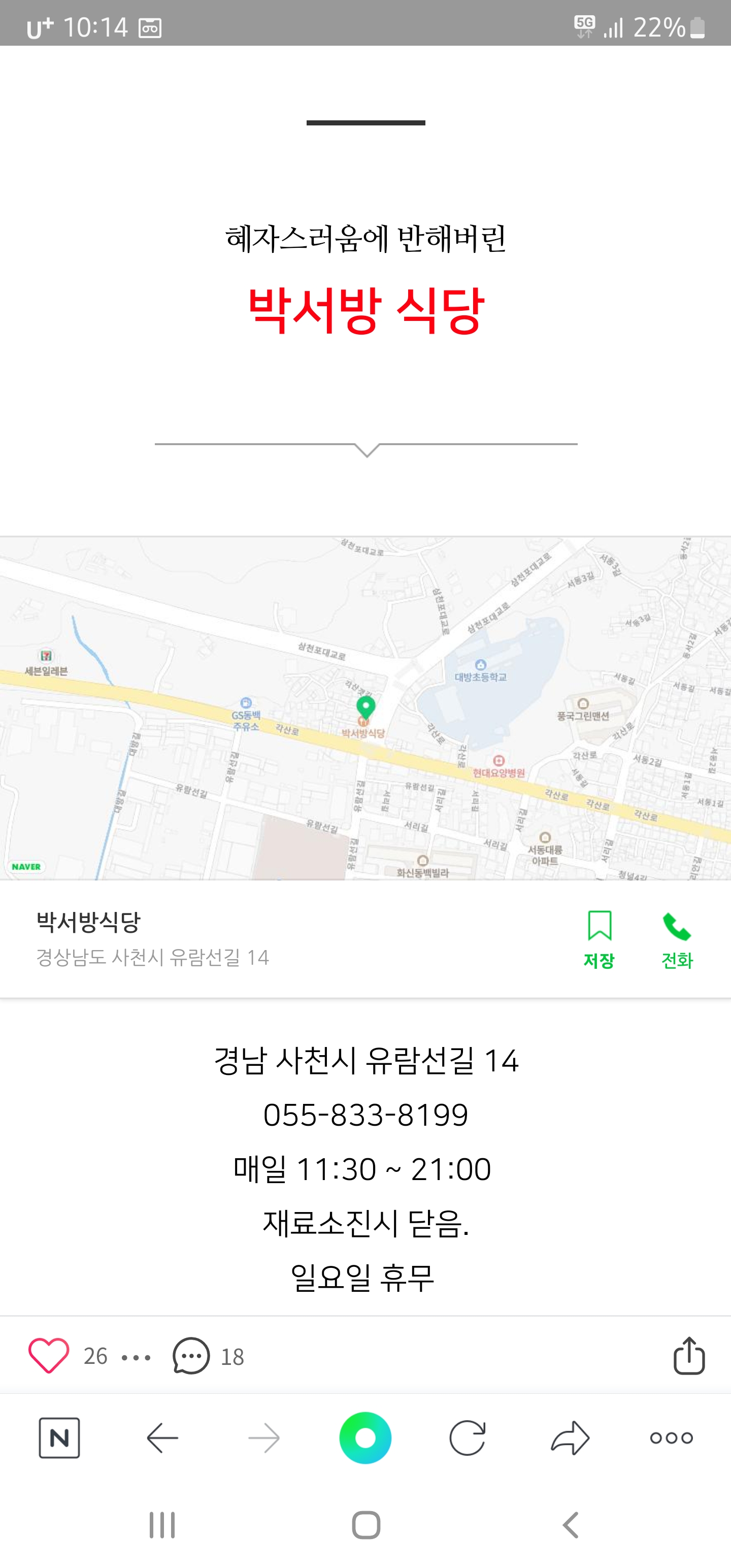The height and width of the screenshot is (1568, 731).
Task: Go to the system home screen
Action: [366, 1525]
